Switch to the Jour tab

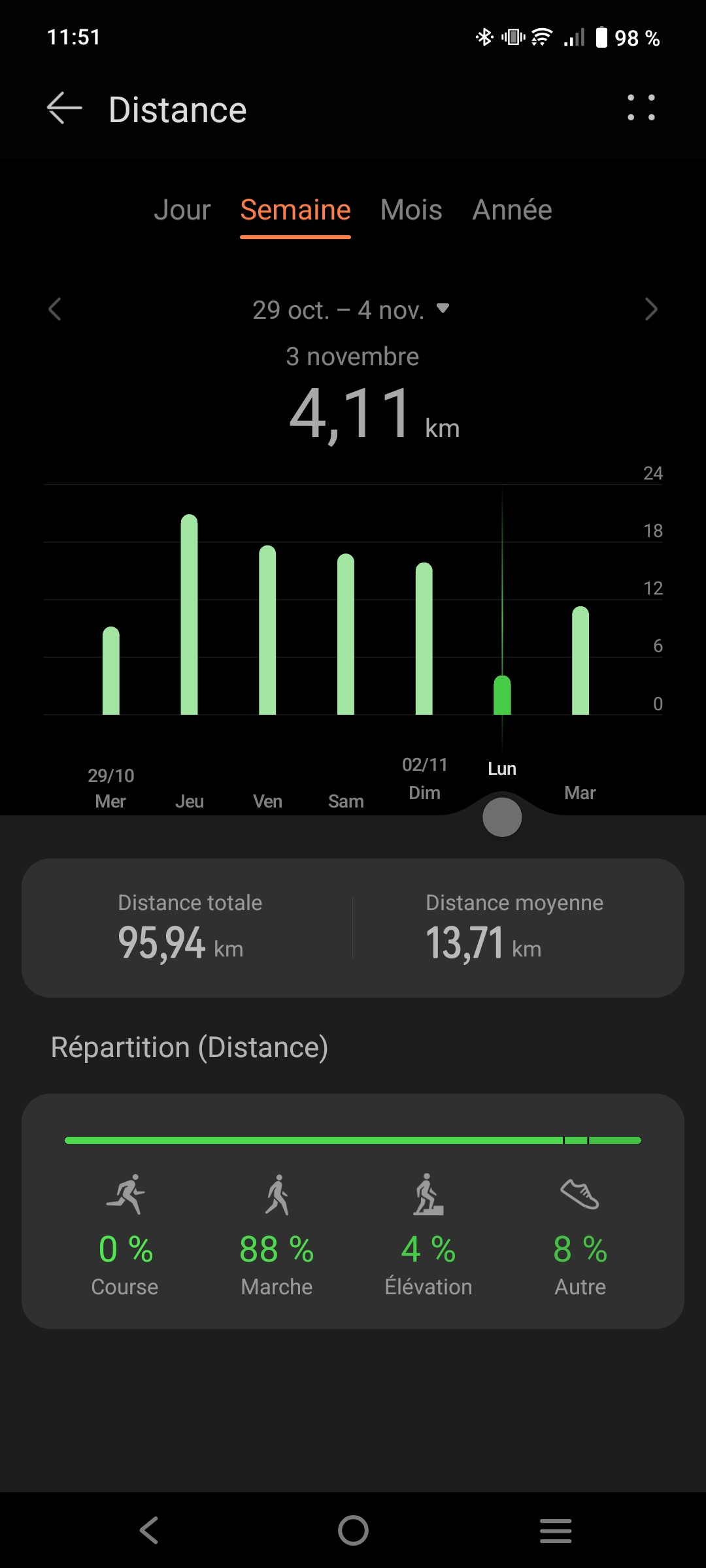(182, 210)
